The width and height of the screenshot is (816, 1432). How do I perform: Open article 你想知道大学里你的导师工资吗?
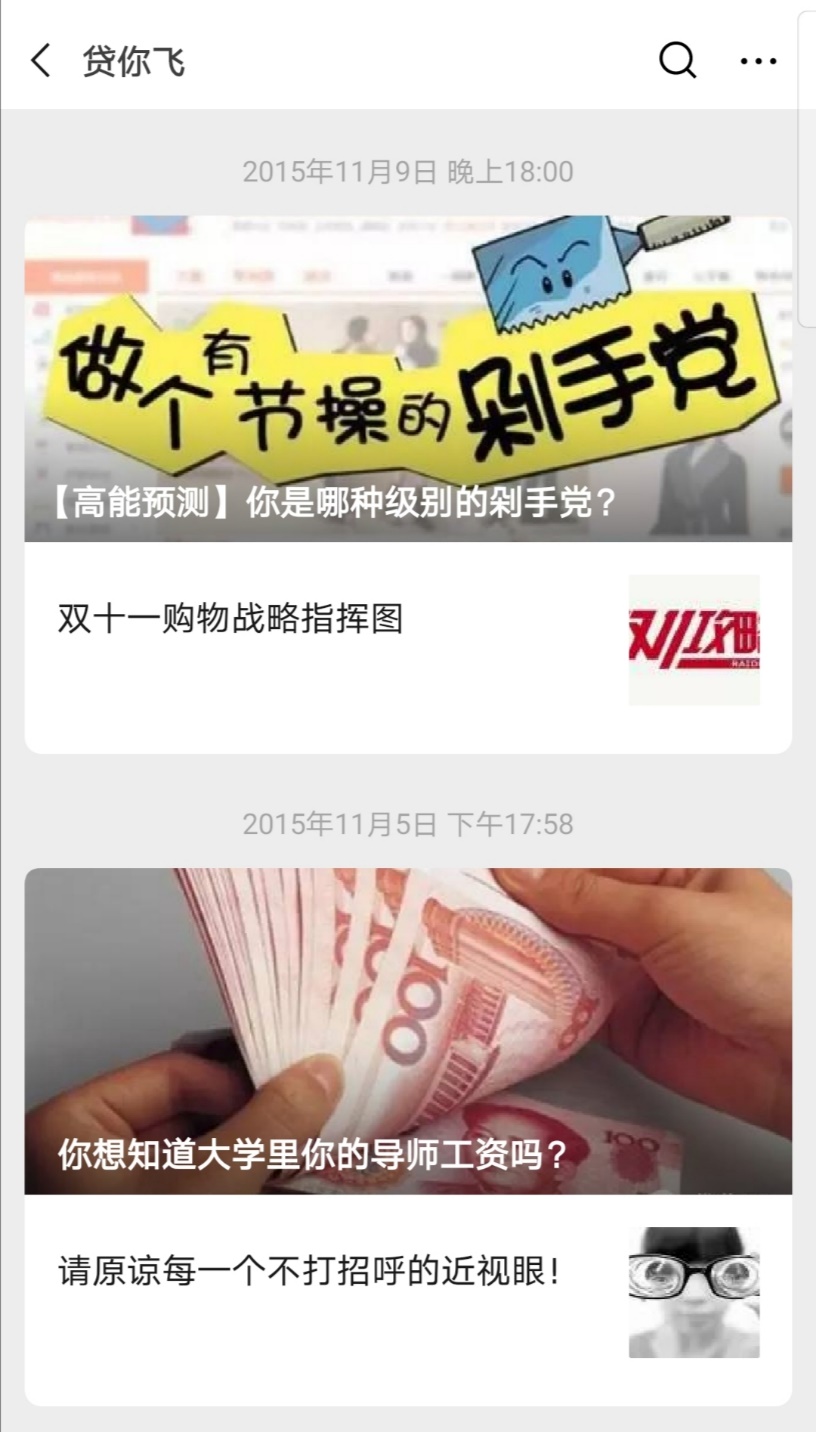(x=408, y=1030)
